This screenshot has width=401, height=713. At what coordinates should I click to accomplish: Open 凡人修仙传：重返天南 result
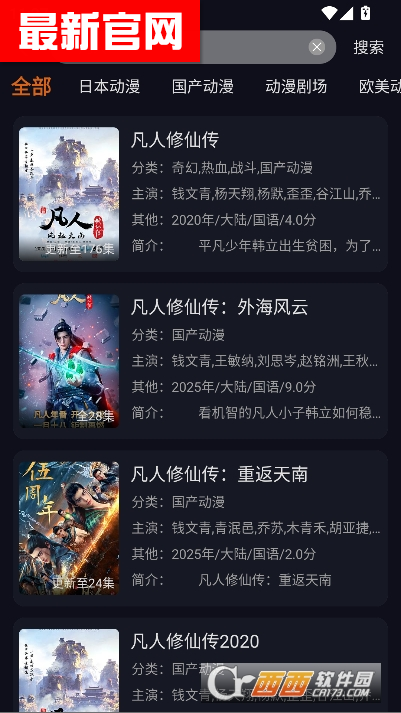(x=200, y=528)
